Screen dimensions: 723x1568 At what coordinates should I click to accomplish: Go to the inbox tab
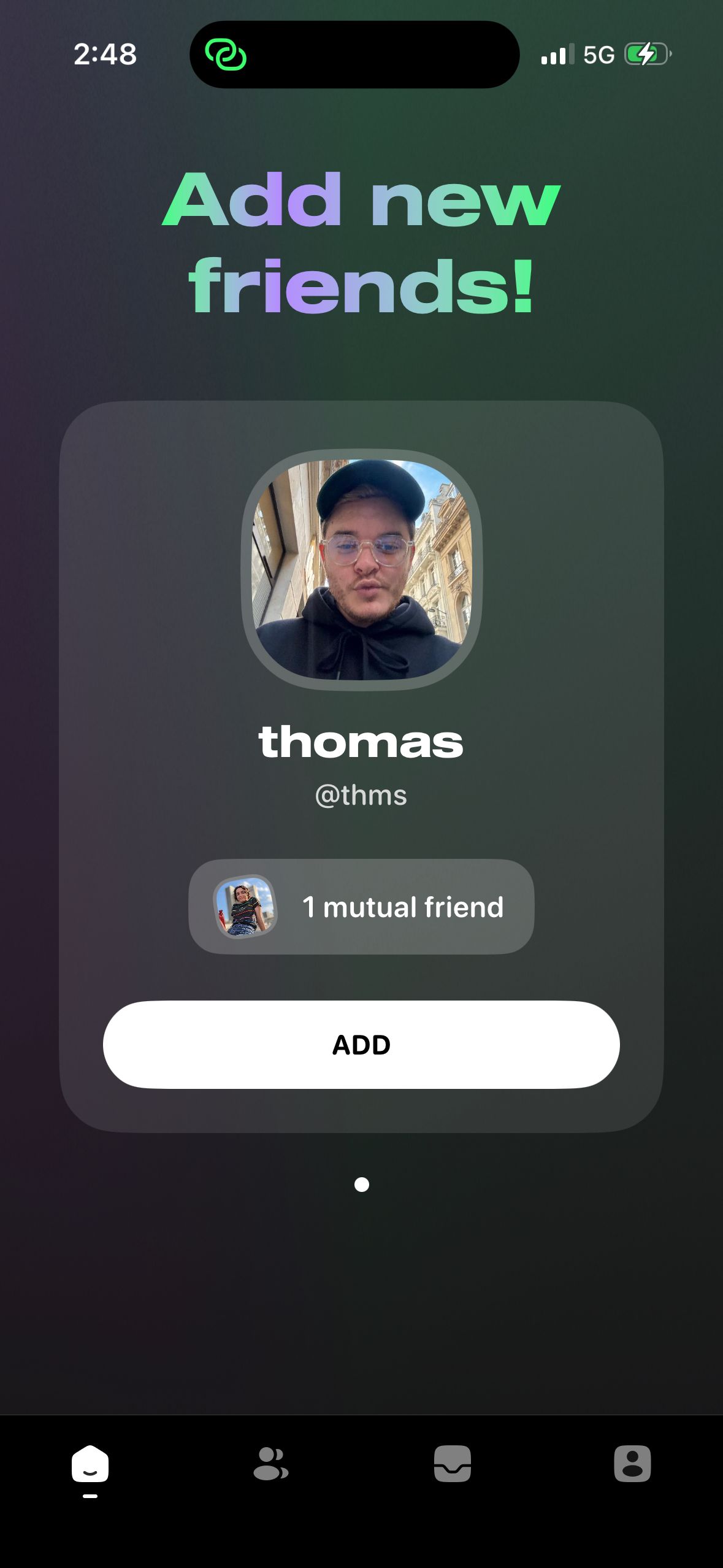coord(452,1464)
